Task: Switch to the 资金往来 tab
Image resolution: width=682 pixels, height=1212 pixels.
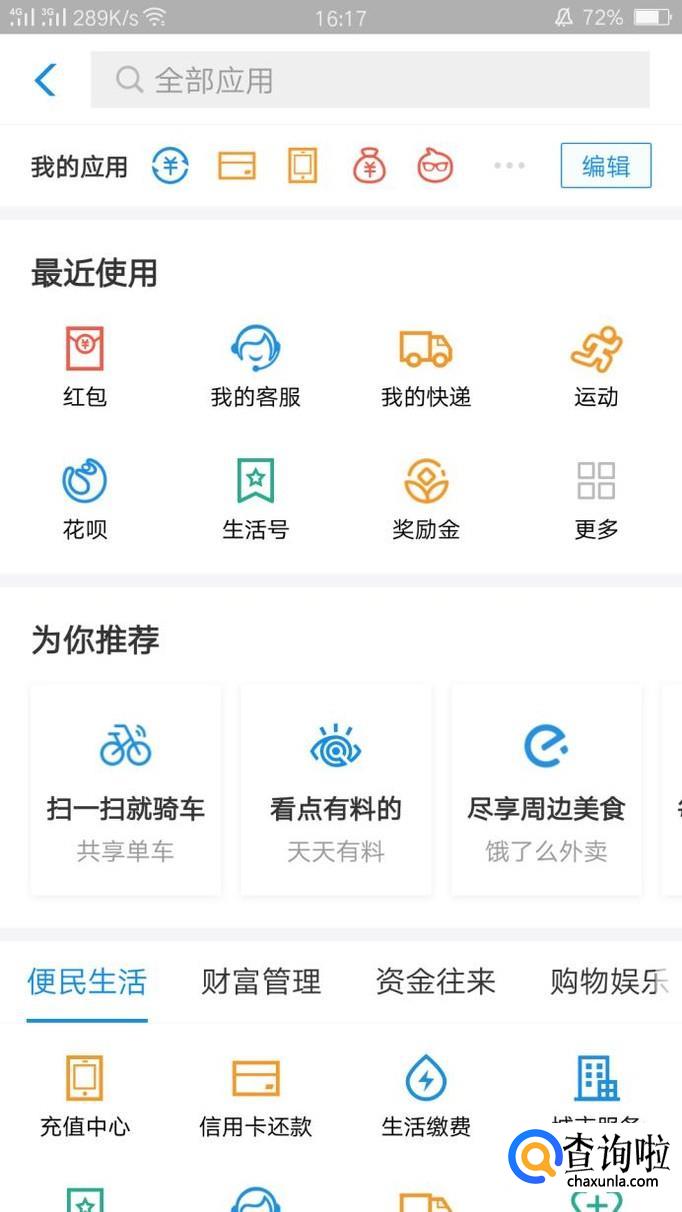Action: tap(435, 982)
